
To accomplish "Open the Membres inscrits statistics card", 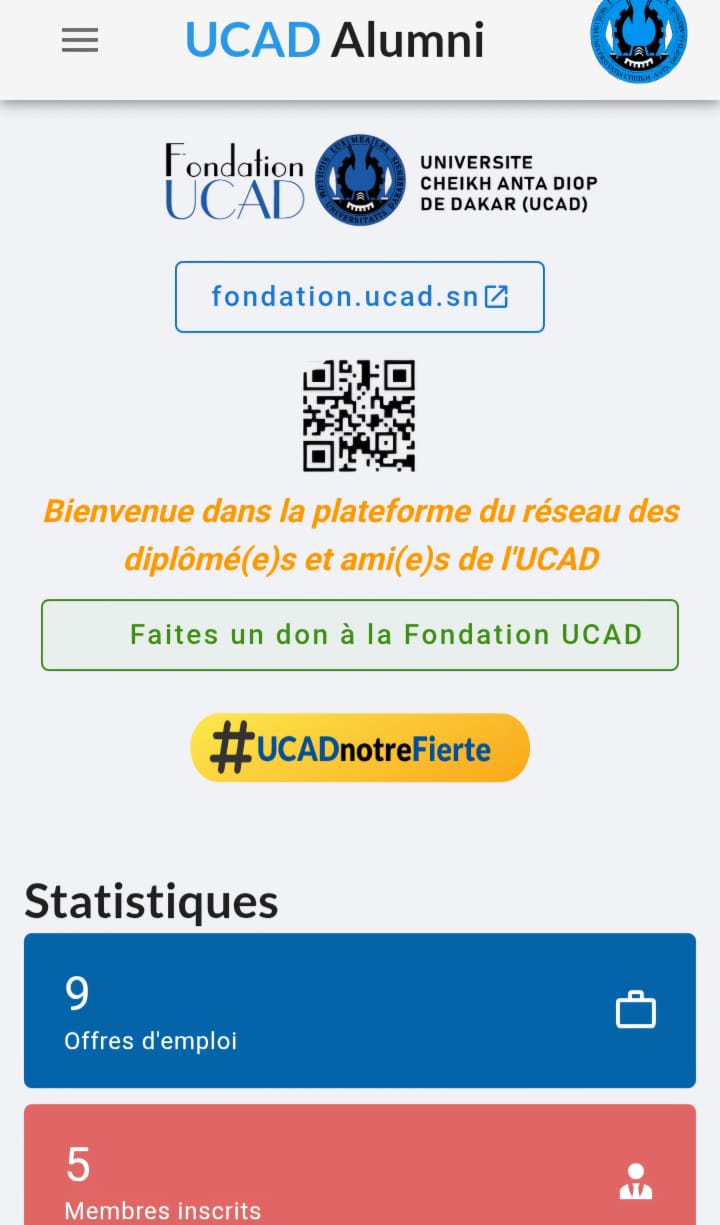I will [360, 1170].
